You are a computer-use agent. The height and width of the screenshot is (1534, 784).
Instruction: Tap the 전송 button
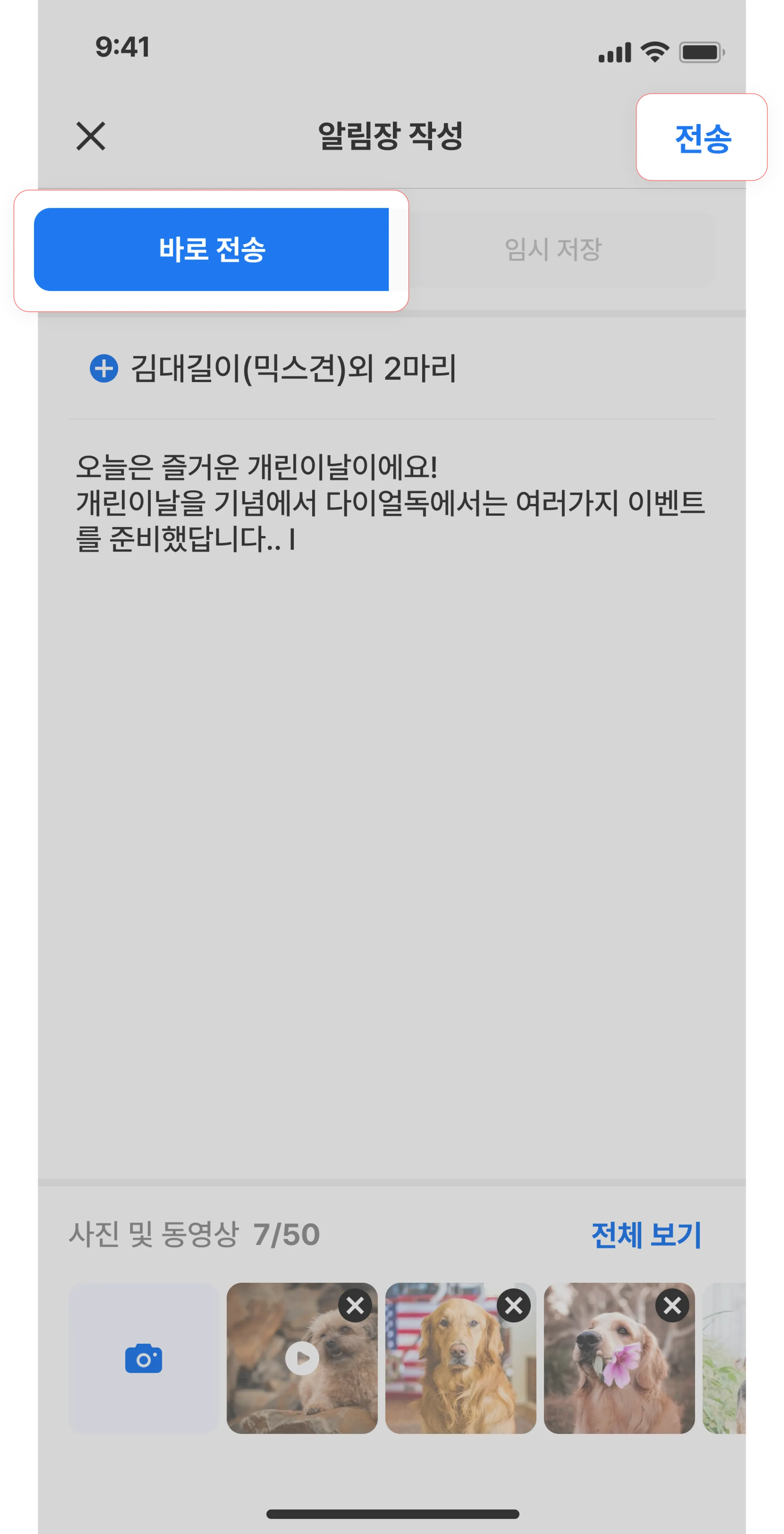[x=702, y=138]
